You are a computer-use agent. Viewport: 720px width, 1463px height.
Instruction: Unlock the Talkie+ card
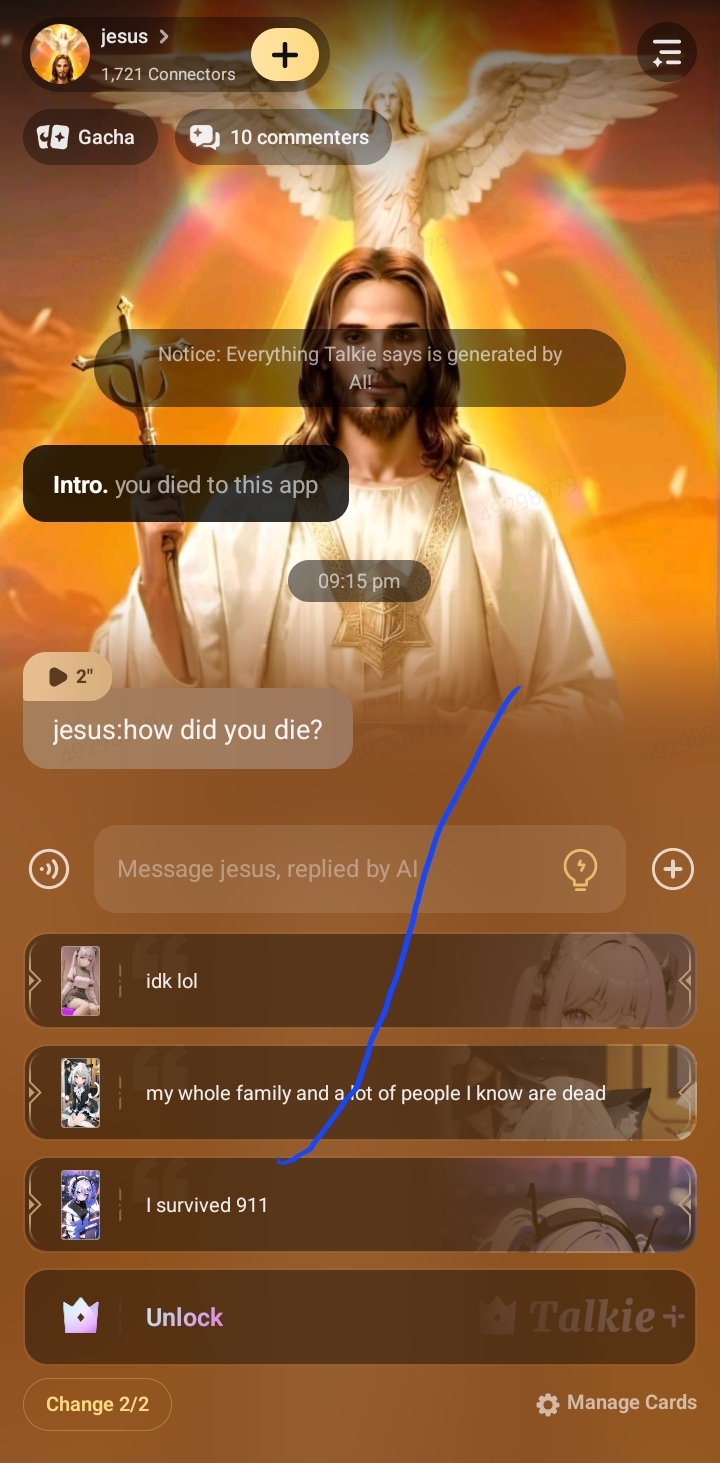pyautogui.click(x=360, y=1317)
